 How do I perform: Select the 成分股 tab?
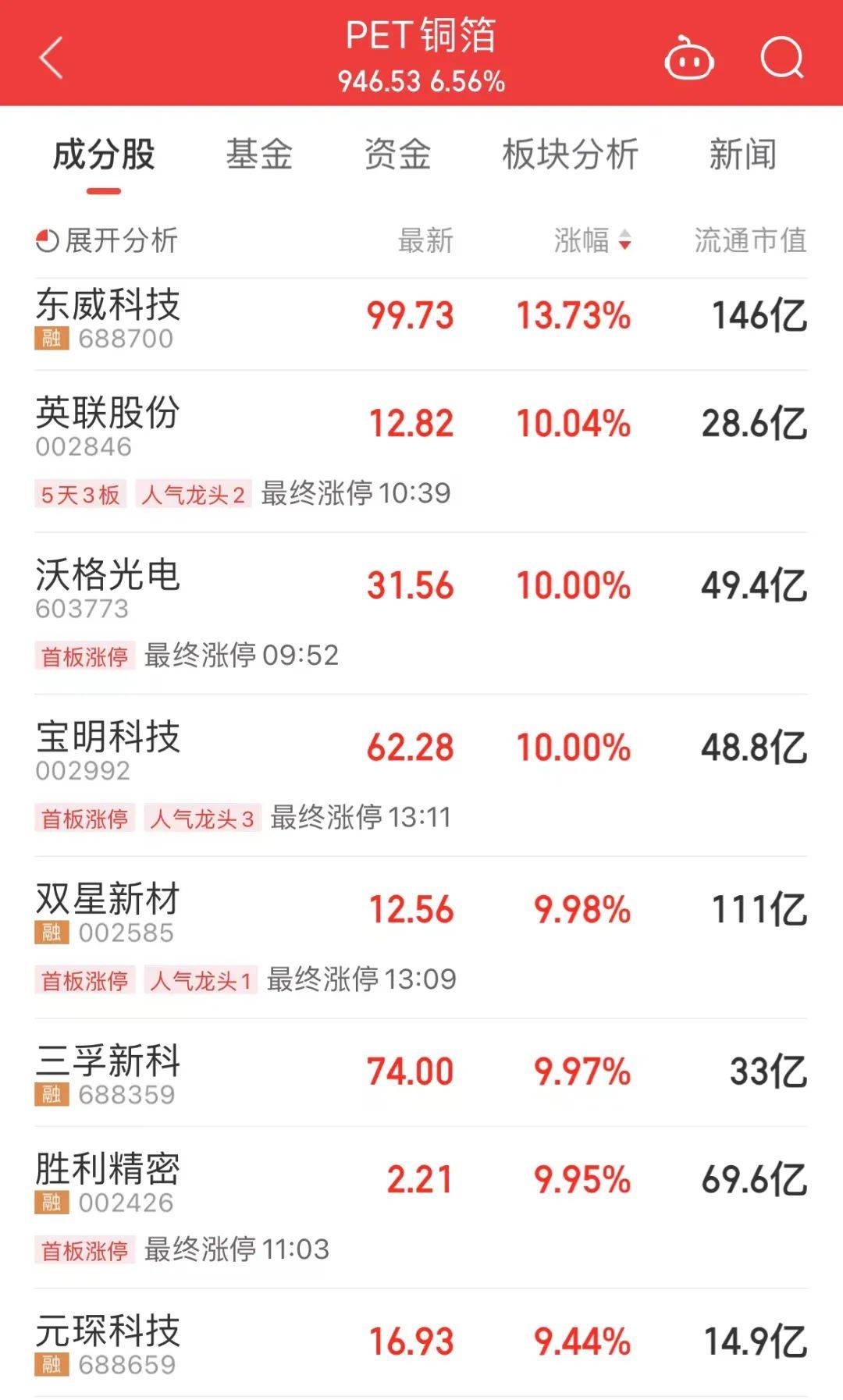coord(104,154)
